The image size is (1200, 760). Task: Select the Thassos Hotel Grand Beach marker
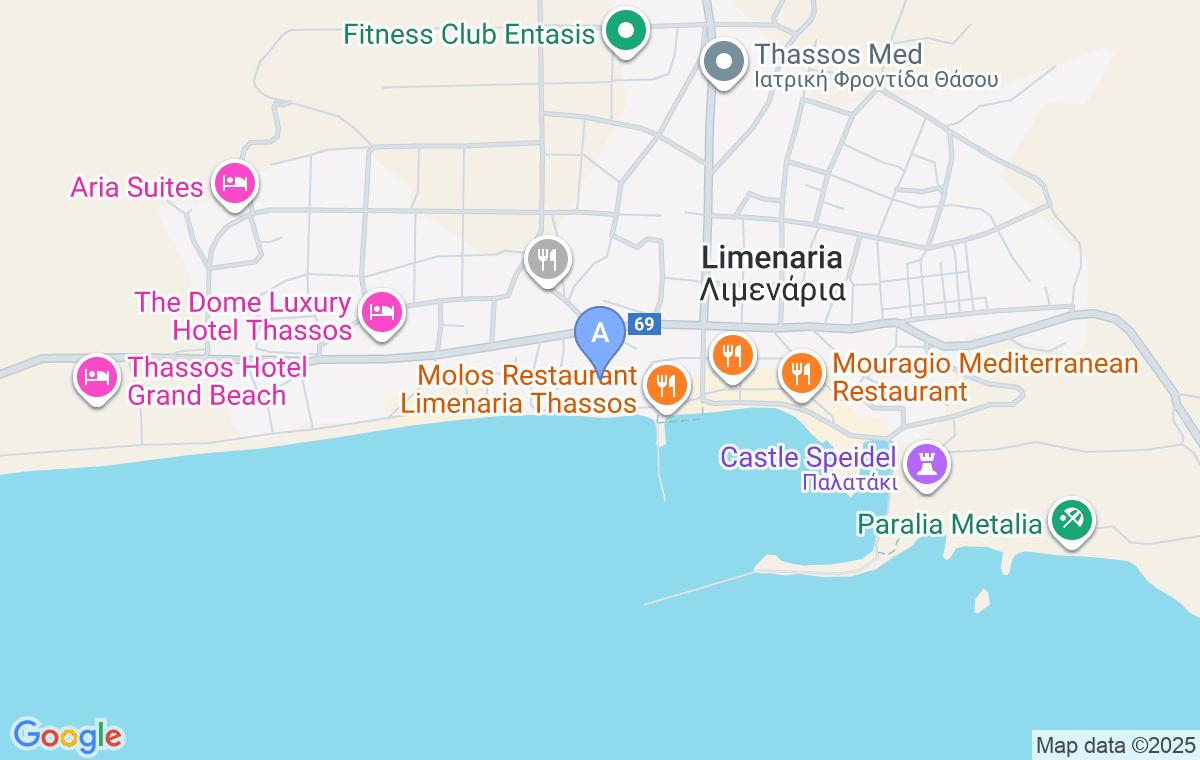[96, 377]
